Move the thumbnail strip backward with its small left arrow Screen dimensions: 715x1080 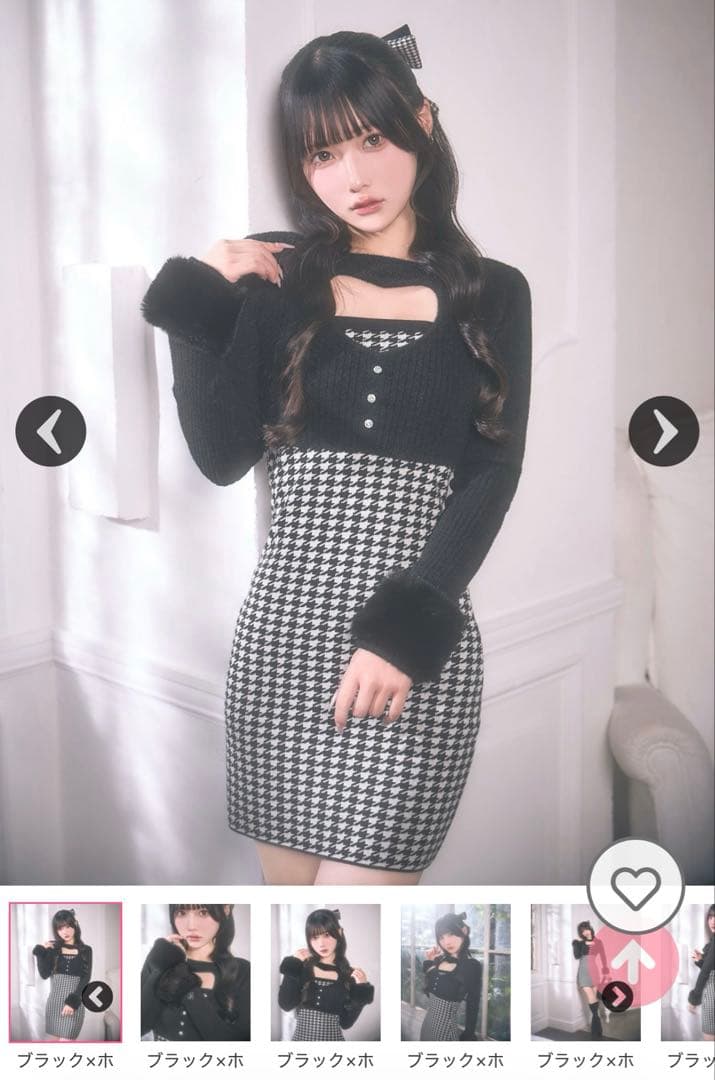click(x=97, y=996)
